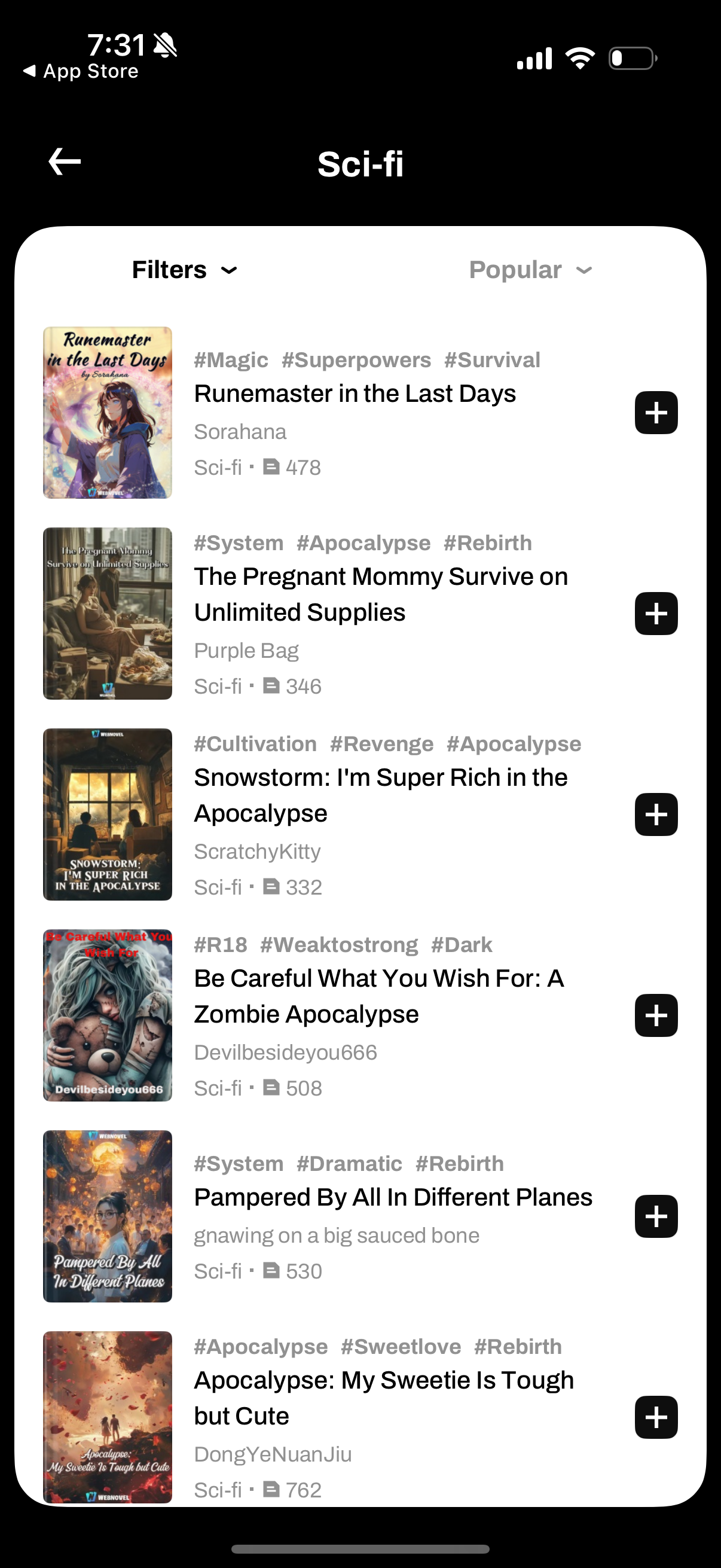
Task: Add Pampered By All In Different Planes
Action: click(656, 1216)
